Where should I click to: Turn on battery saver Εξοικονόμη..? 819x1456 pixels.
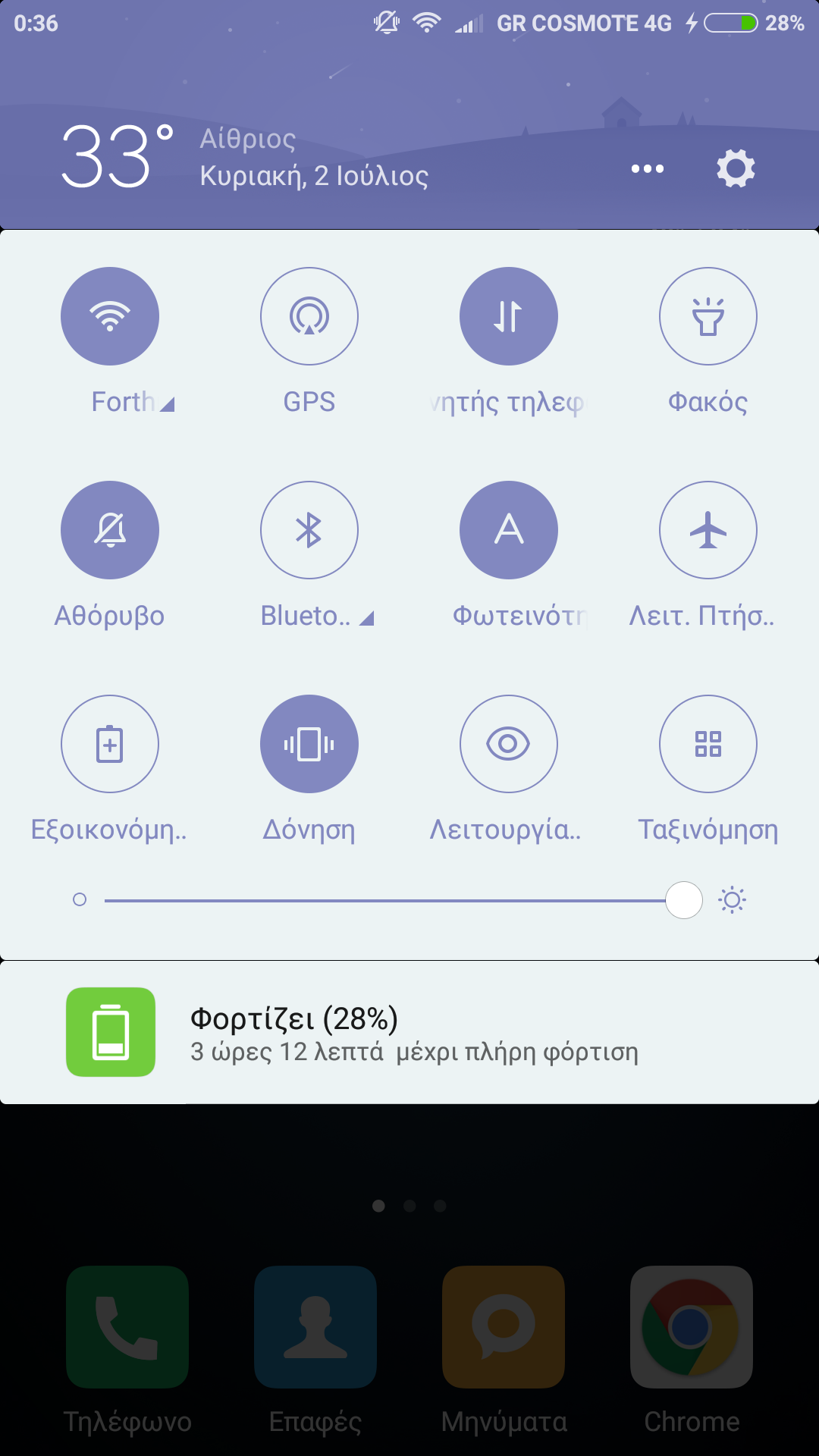pyautogui.click(x=110, y=744)
